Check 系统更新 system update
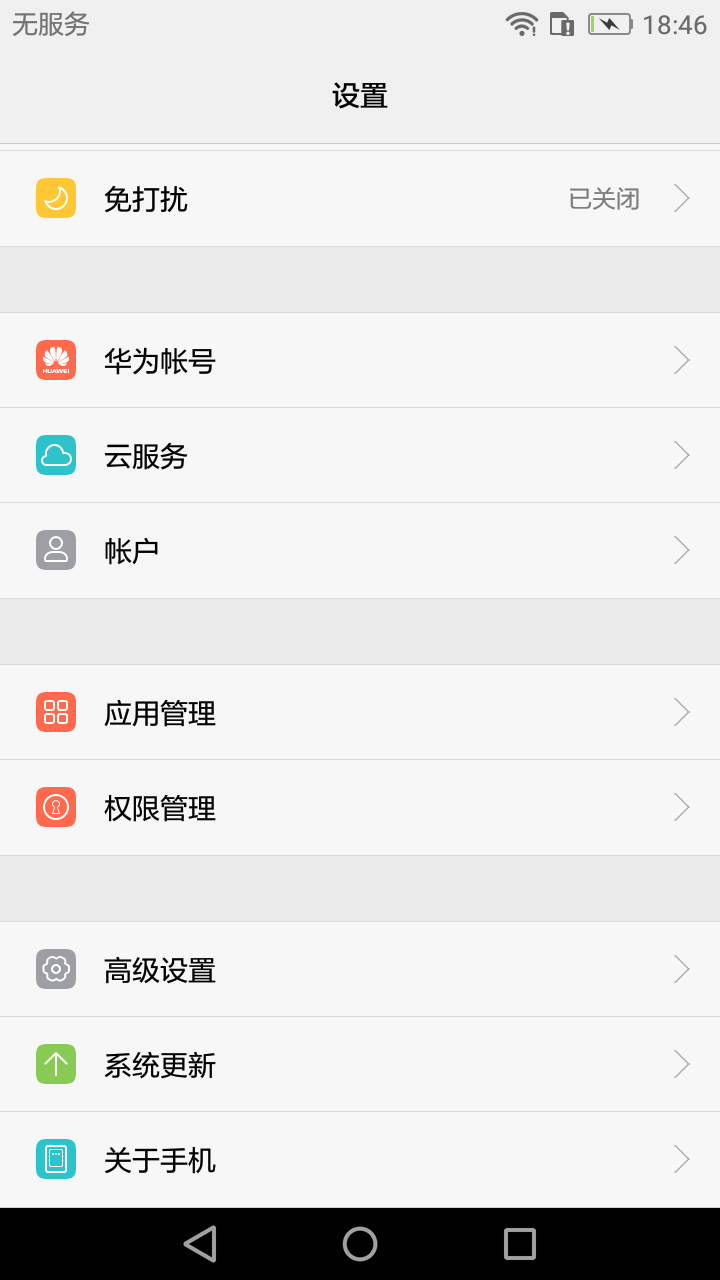The image size is (720, 1280). (360, 1064)
